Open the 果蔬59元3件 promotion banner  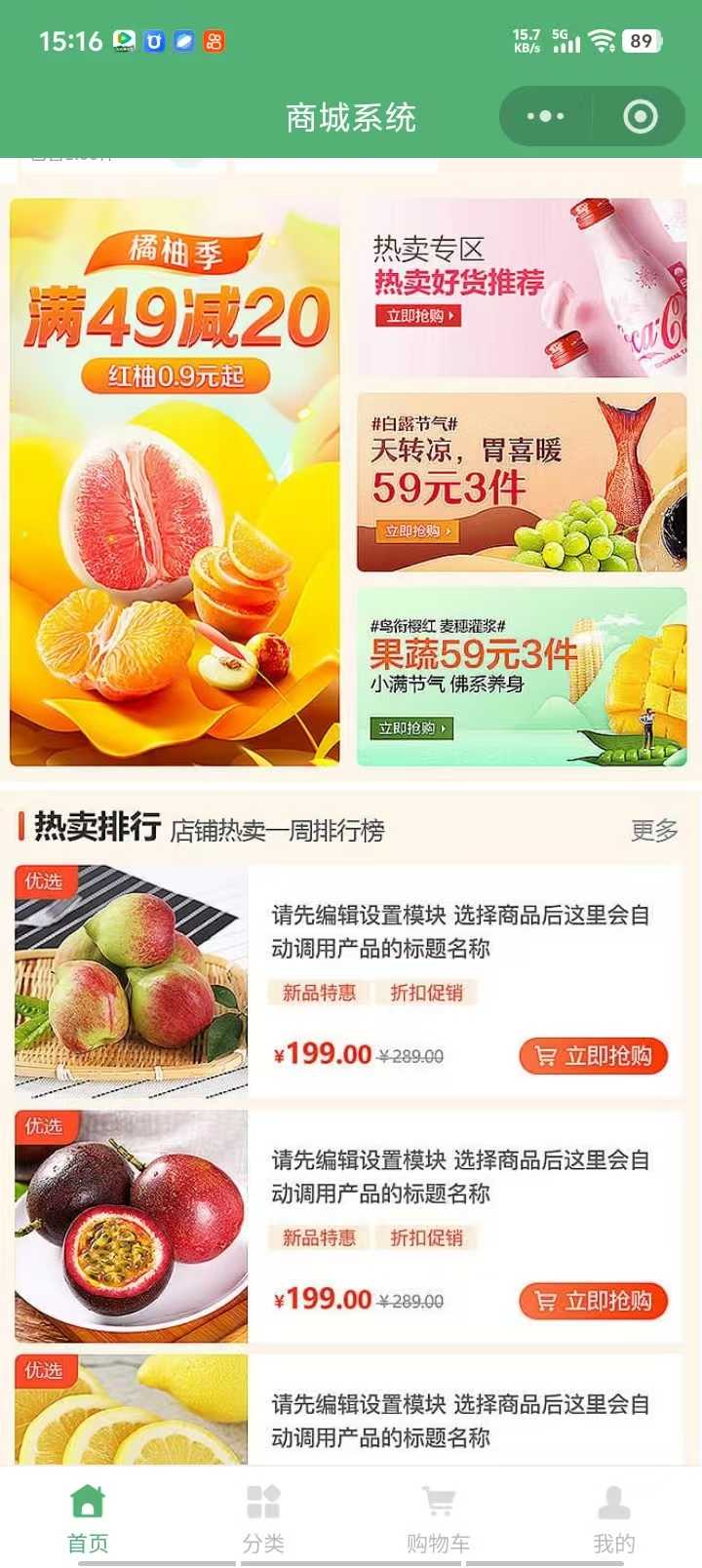pos(522,677)
